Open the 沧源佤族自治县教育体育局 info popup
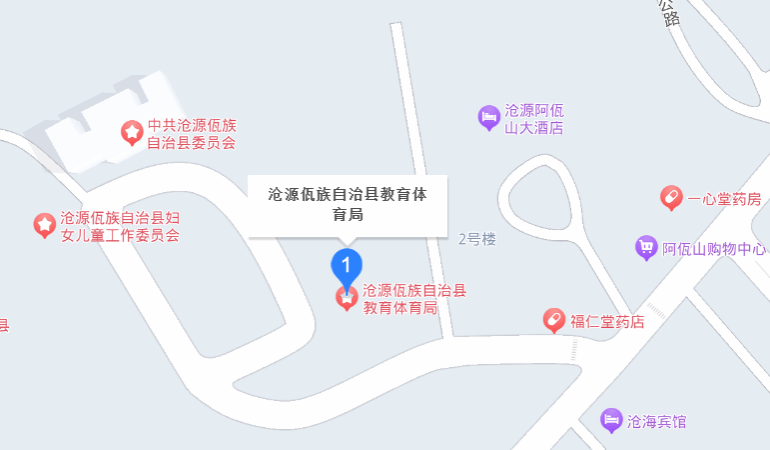This screenshot has height=450, width=770. tap(347, 205)
